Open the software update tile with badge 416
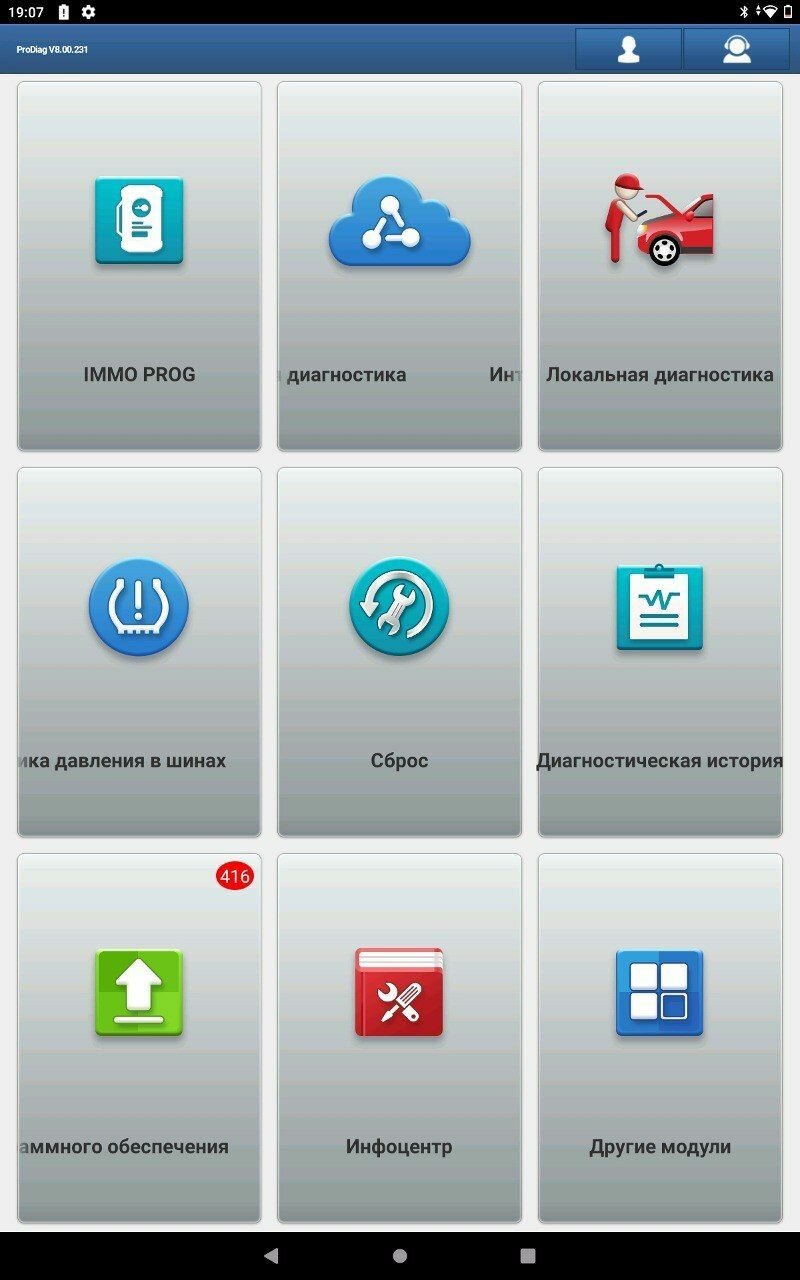The image size is (800, 1280). 139,1038
